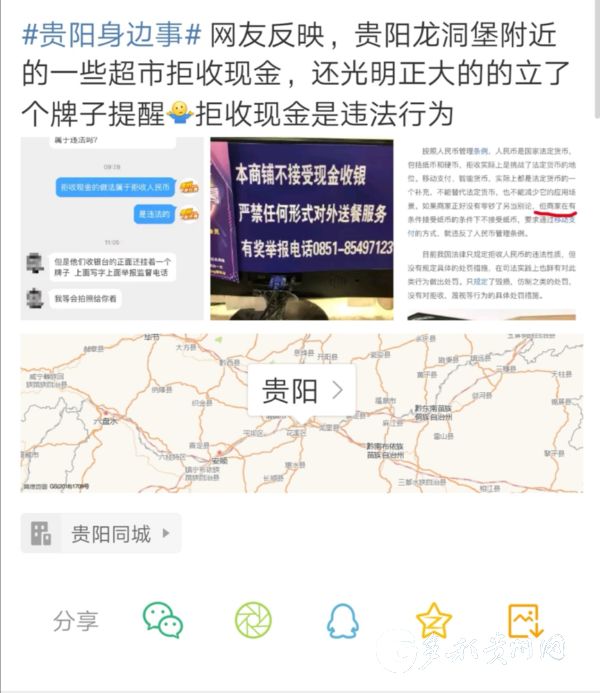Open the 贵阳同城 channel chip
This screenshot has width=600, height=693.
point(101,534)
